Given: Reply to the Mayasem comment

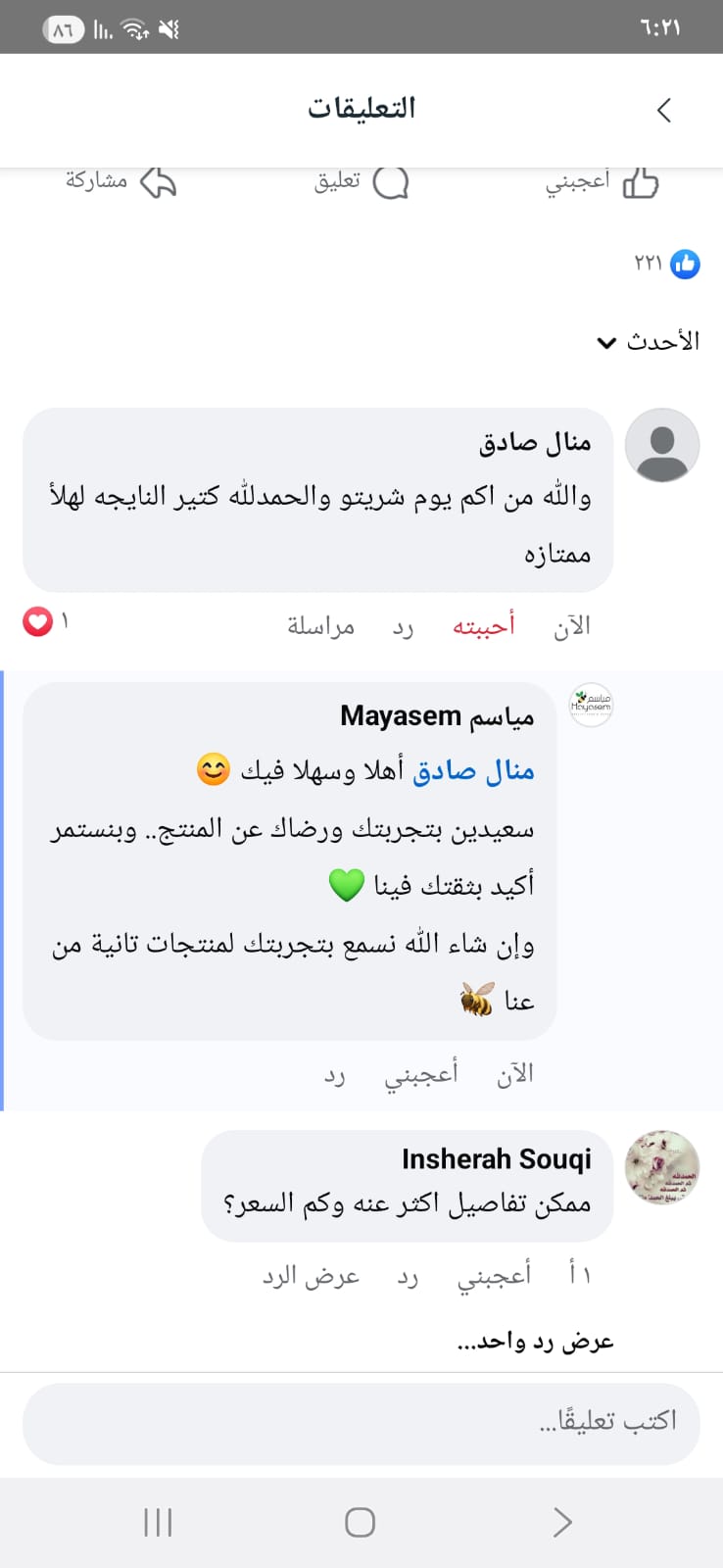Looking at the screenshot, I should tap(335, 1076).
